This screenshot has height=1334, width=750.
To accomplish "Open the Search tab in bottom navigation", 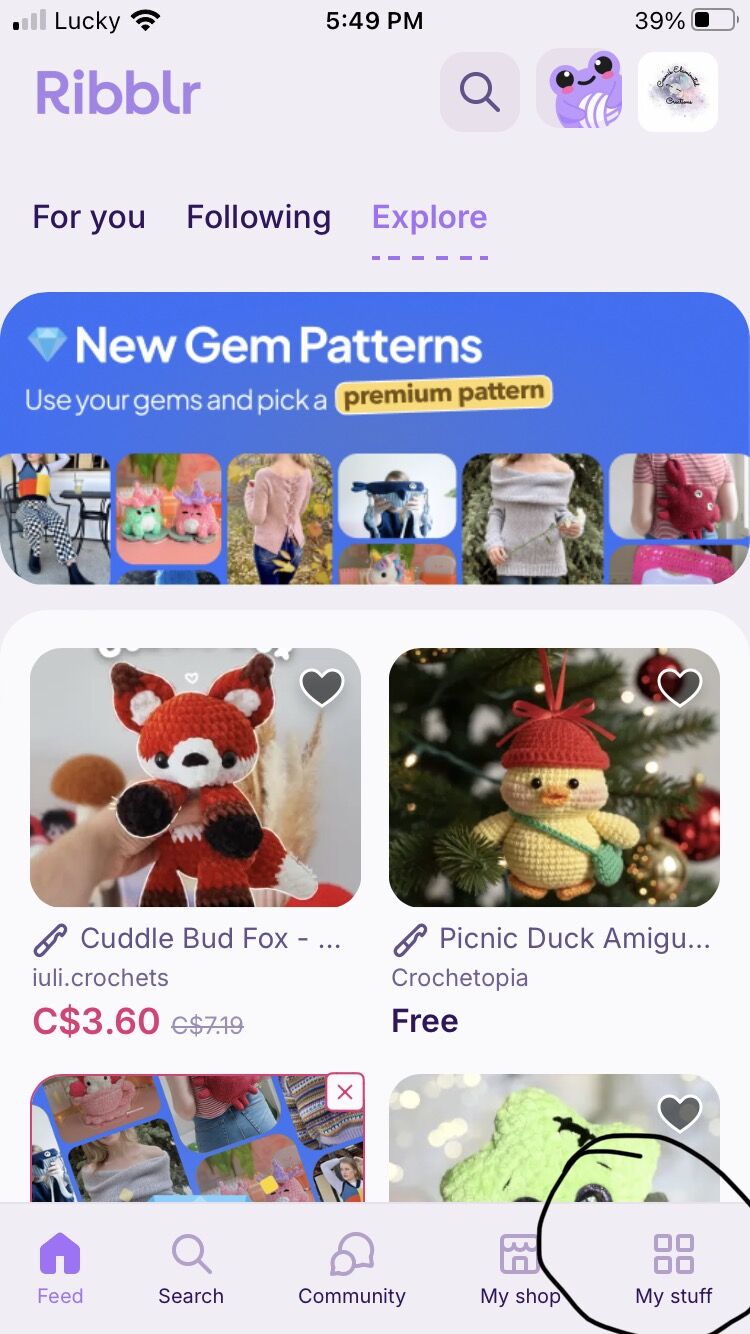I will pos(190,1268).
